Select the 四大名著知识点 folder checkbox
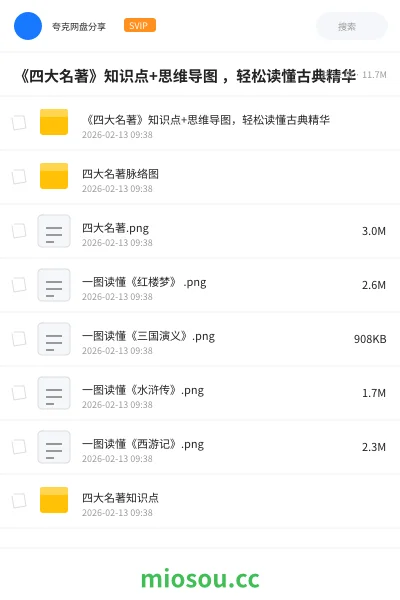 tap(19, 501)
